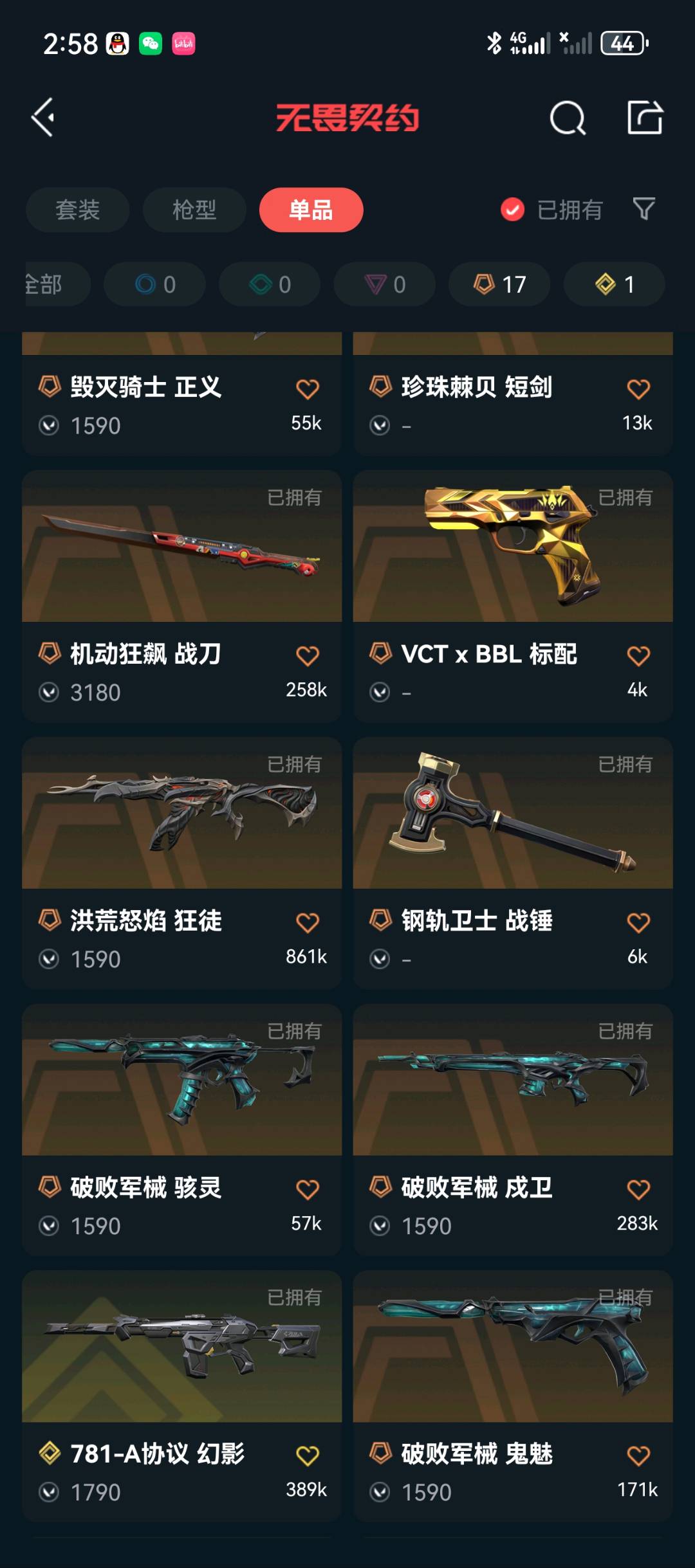The image size is (695, 1568).
Task: Favorite the 破败军械 鬼魅 skin
Action: coord(638,1455)
